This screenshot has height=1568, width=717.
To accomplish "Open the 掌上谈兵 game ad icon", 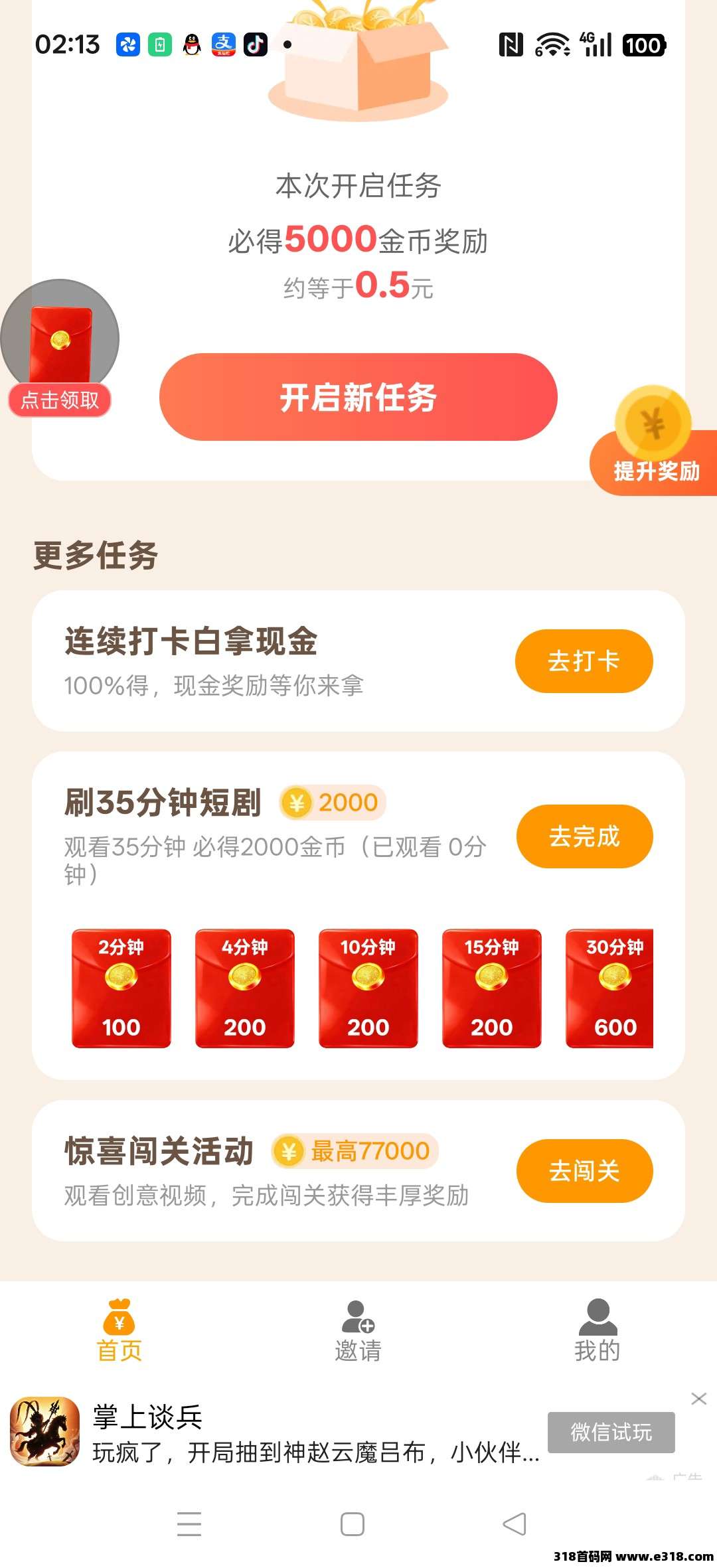I will pyautogui.click(x=44, y=1432).
